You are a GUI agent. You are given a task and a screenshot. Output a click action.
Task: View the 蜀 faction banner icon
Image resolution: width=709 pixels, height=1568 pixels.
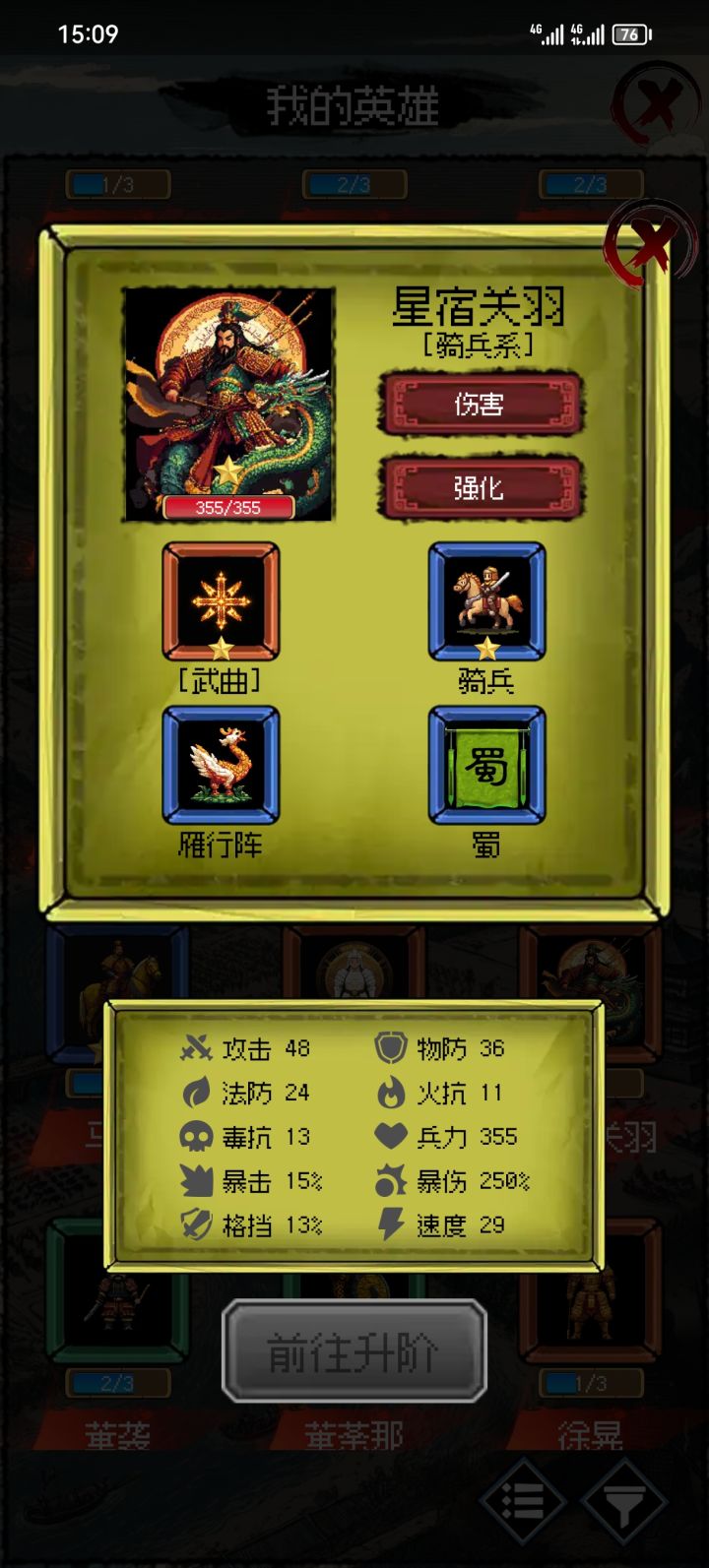pos(484,766)
